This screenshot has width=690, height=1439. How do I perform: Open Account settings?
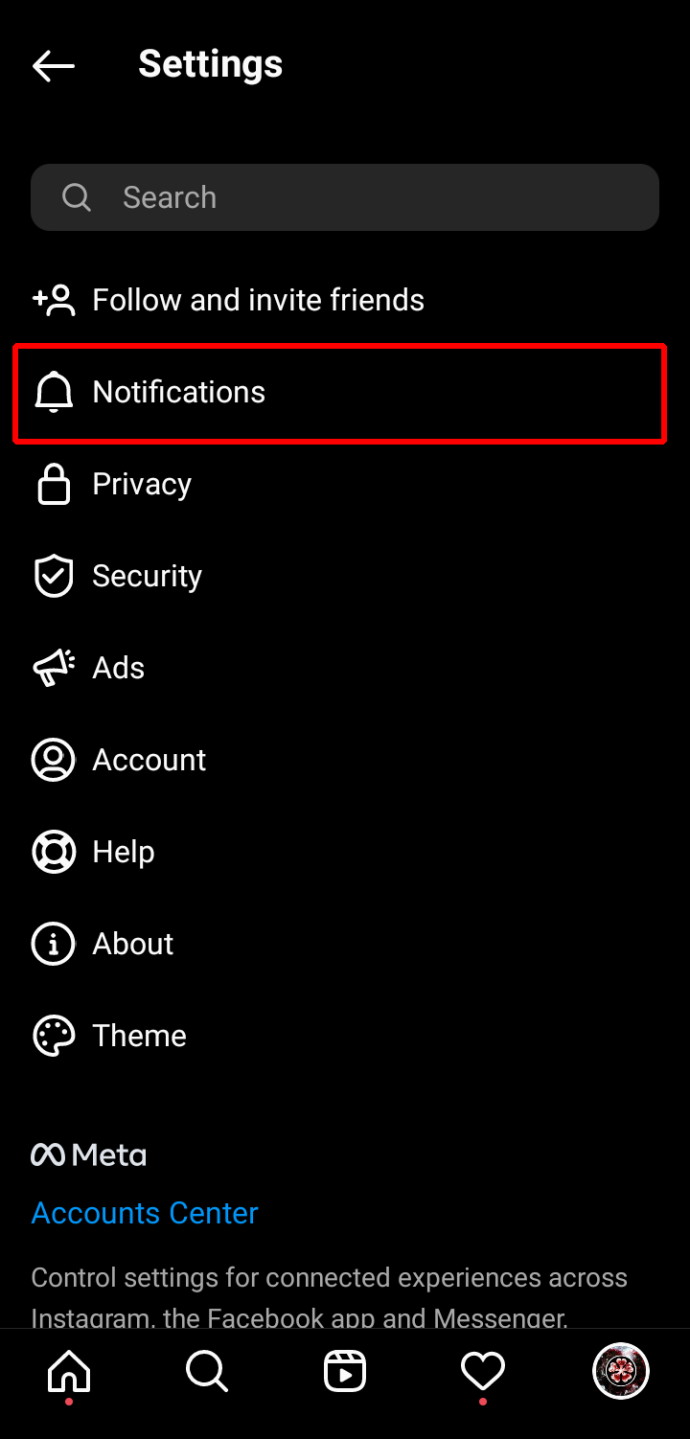(x=345, y=760)
